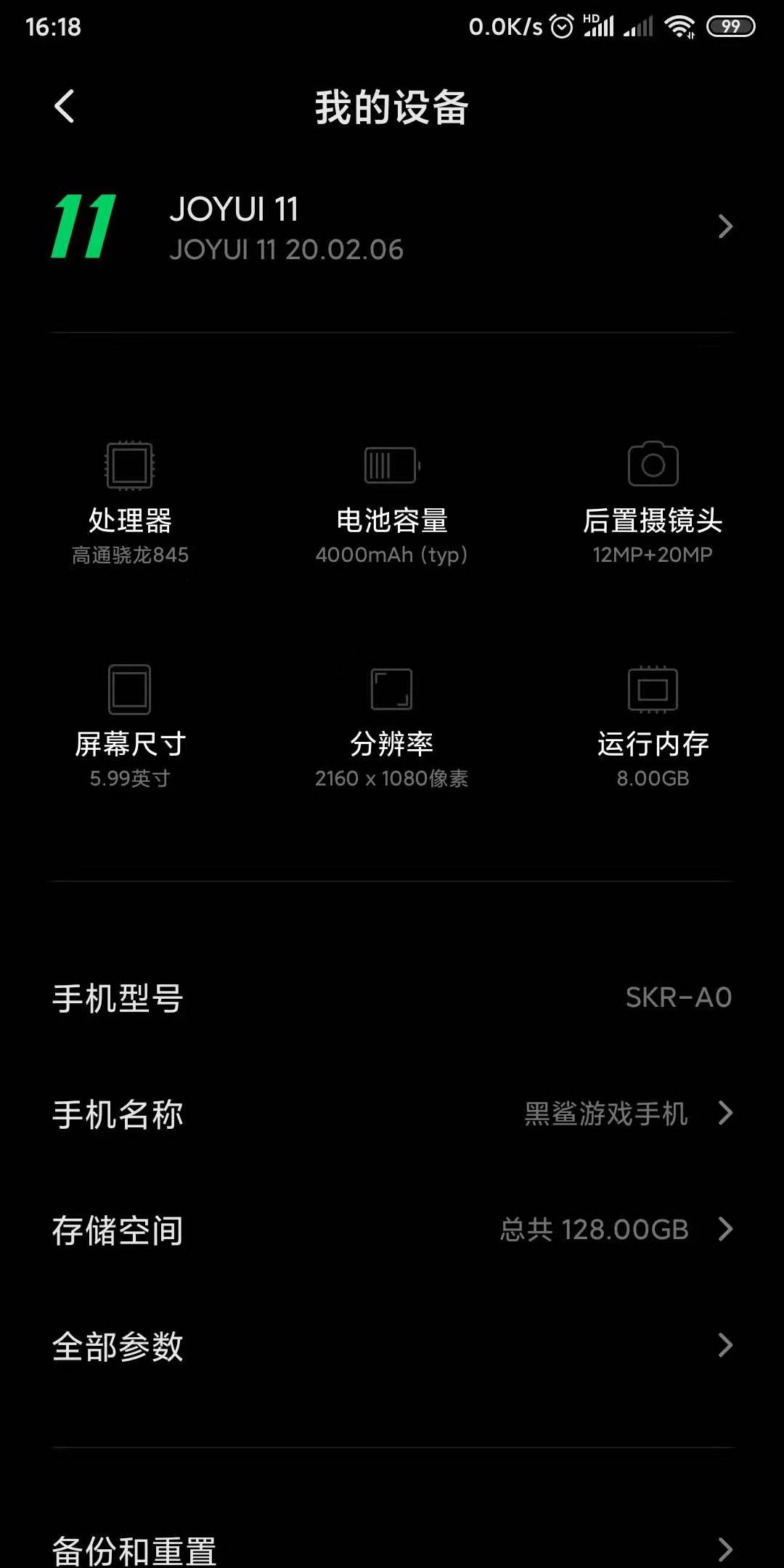The image size is (784, 1568).
Task: Open 全部参数 full specifications
Action: (392, 1346)
